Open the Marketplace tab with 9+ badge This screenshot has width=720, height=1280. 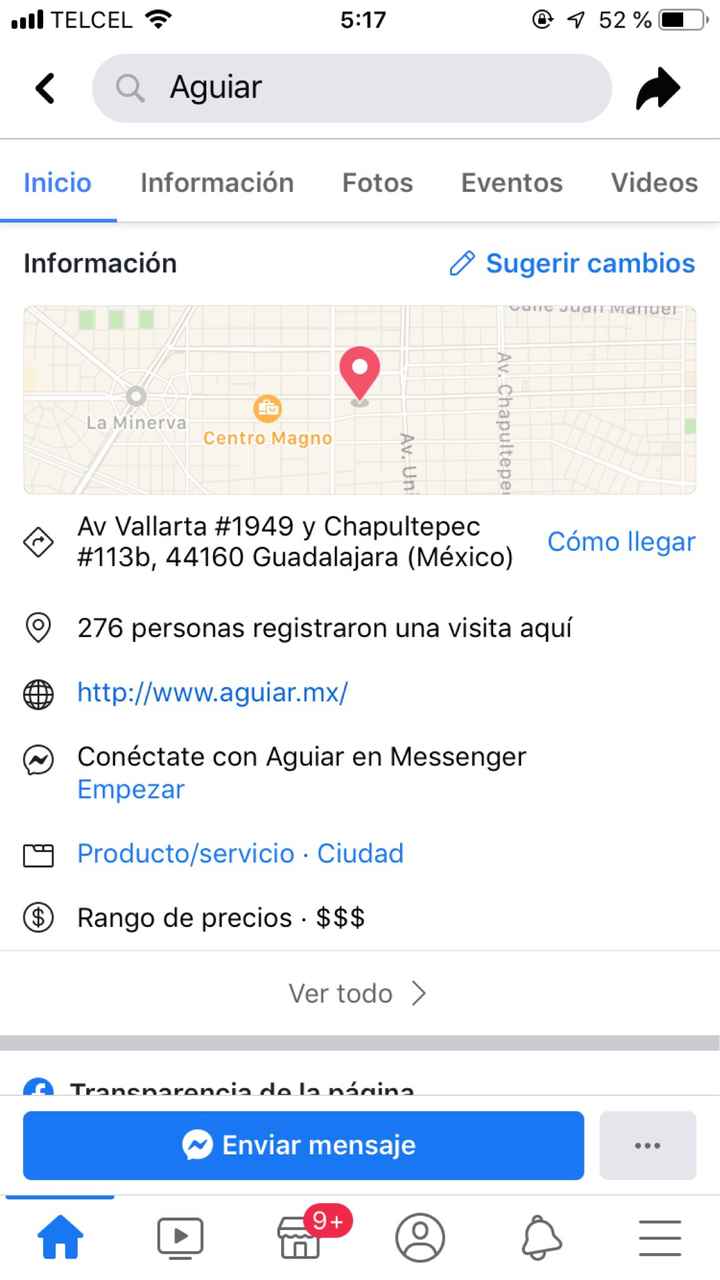300,1238
